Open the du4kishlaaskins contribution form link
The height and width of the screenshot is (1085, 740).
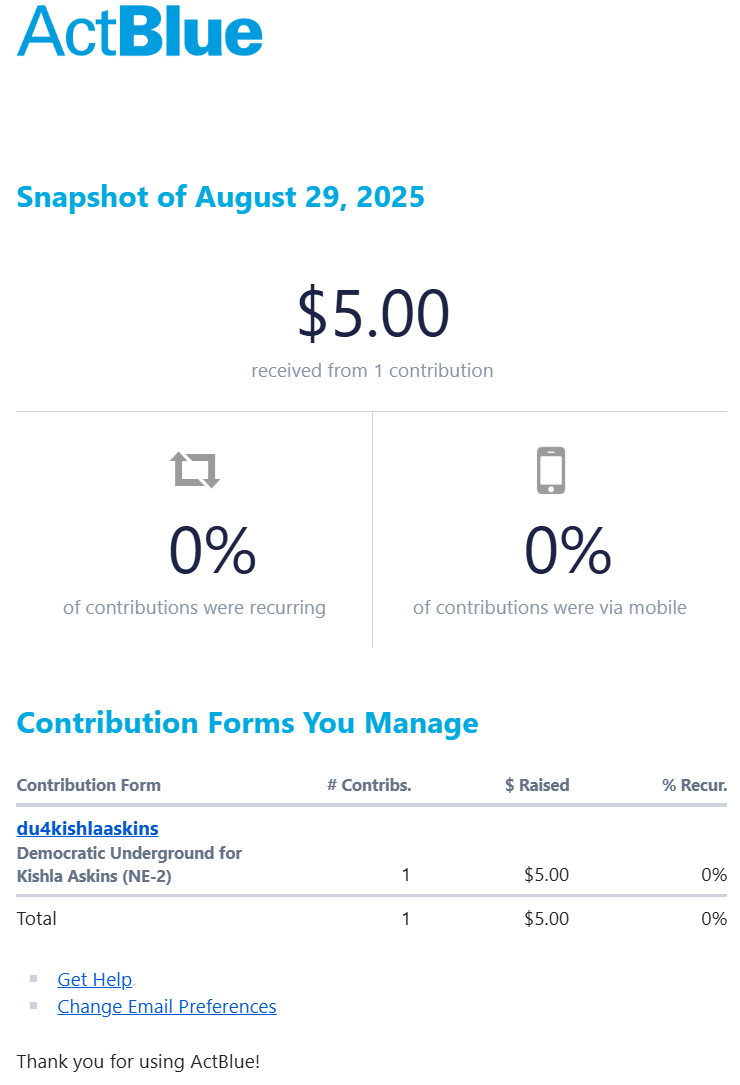87,828
